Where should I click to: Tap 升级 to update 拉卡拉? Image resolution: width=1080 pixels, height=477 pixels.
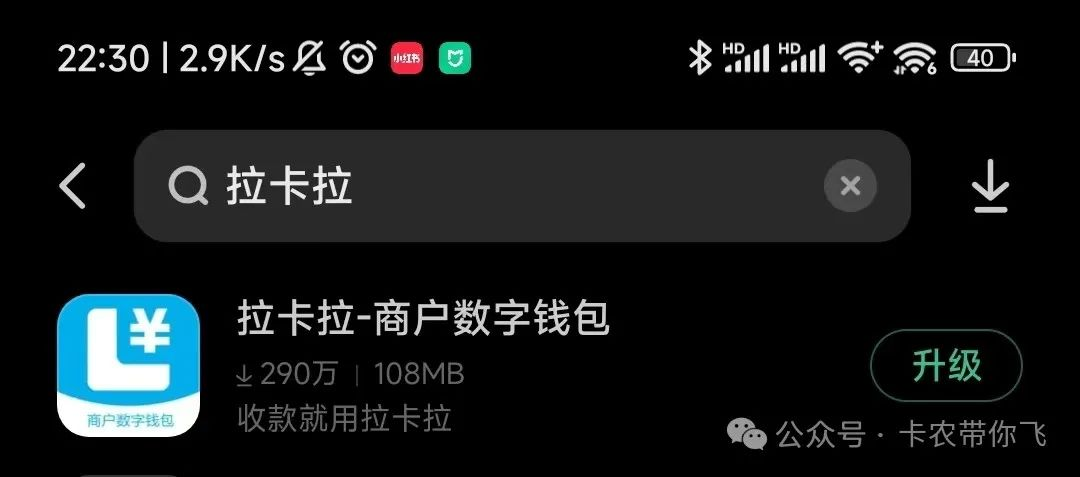(x=946, y=366)
